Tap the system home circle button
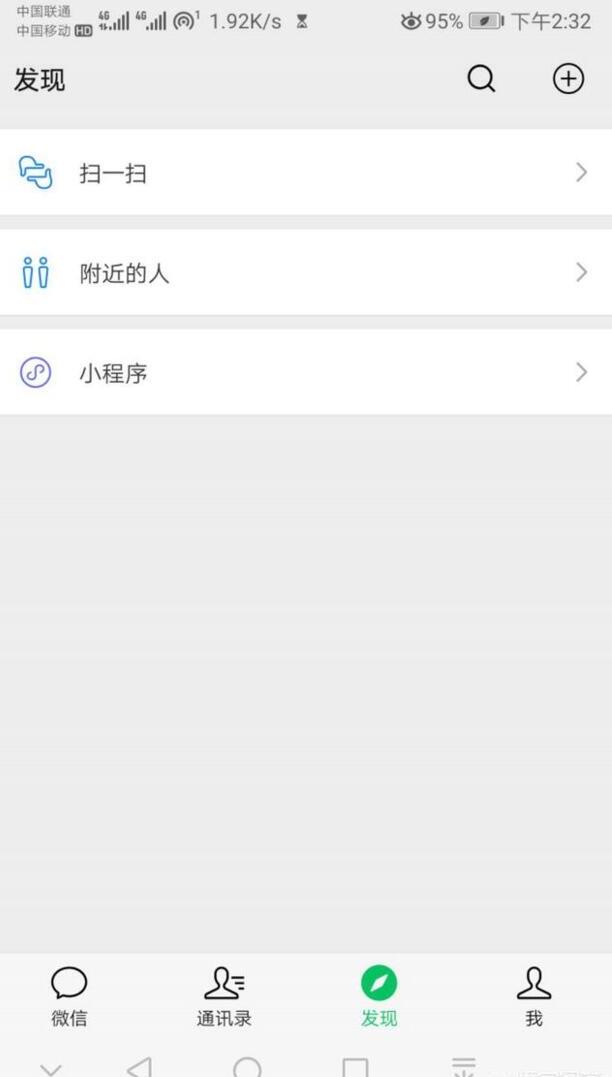This screenshot has height=1077, width=612. tap(247, 1067)
